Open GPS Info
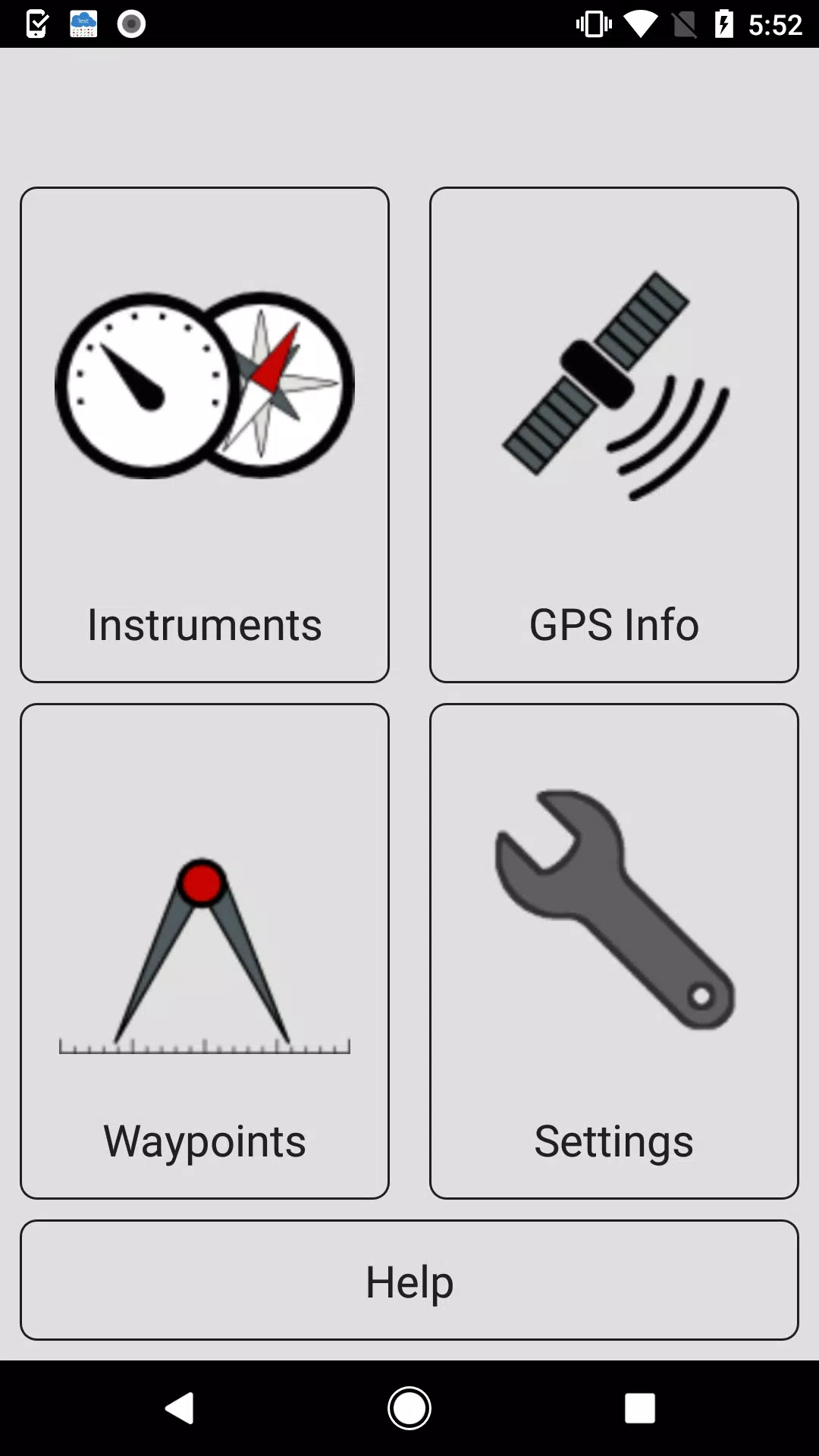Viewport: 819px width, 1456px height. pos(614,435)
